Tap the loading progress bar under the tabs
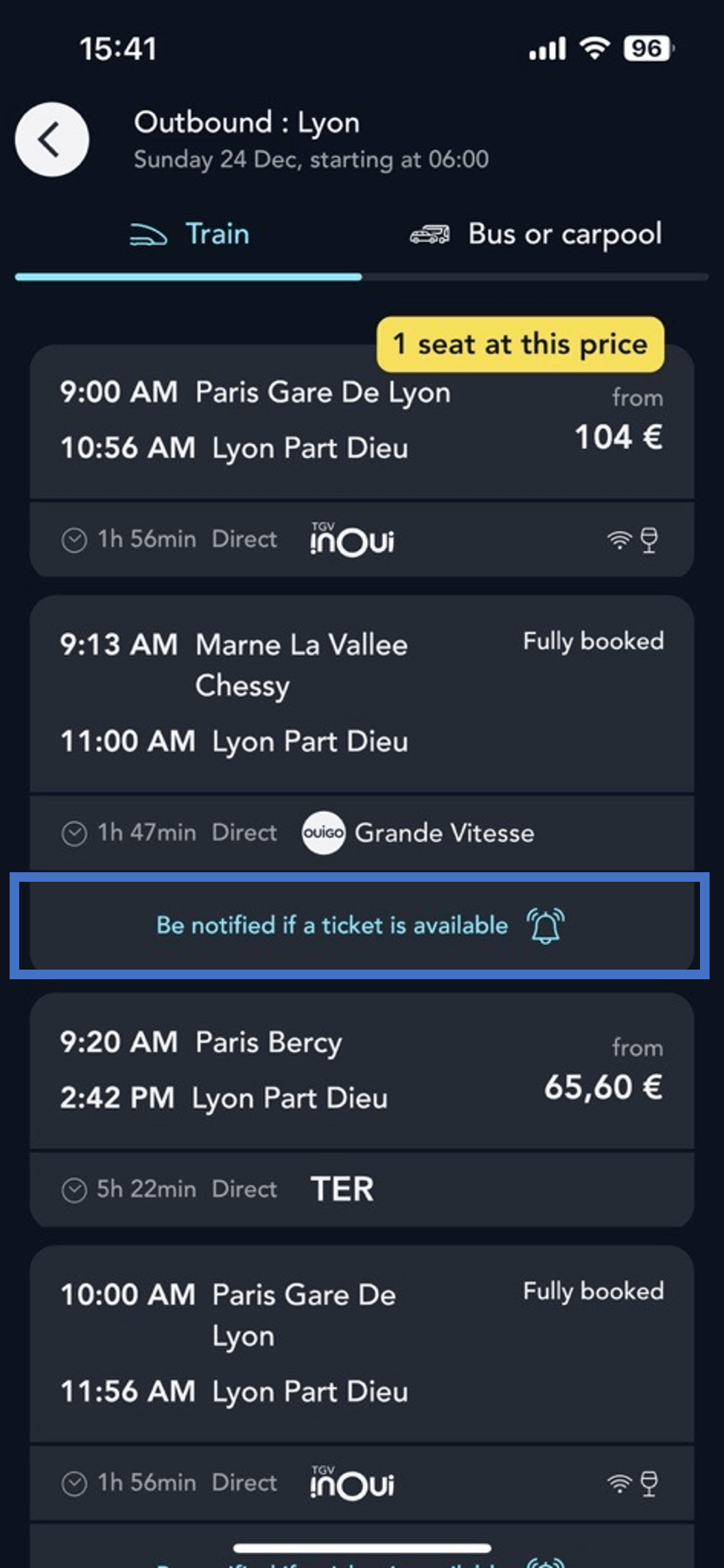 coord(362,277)
